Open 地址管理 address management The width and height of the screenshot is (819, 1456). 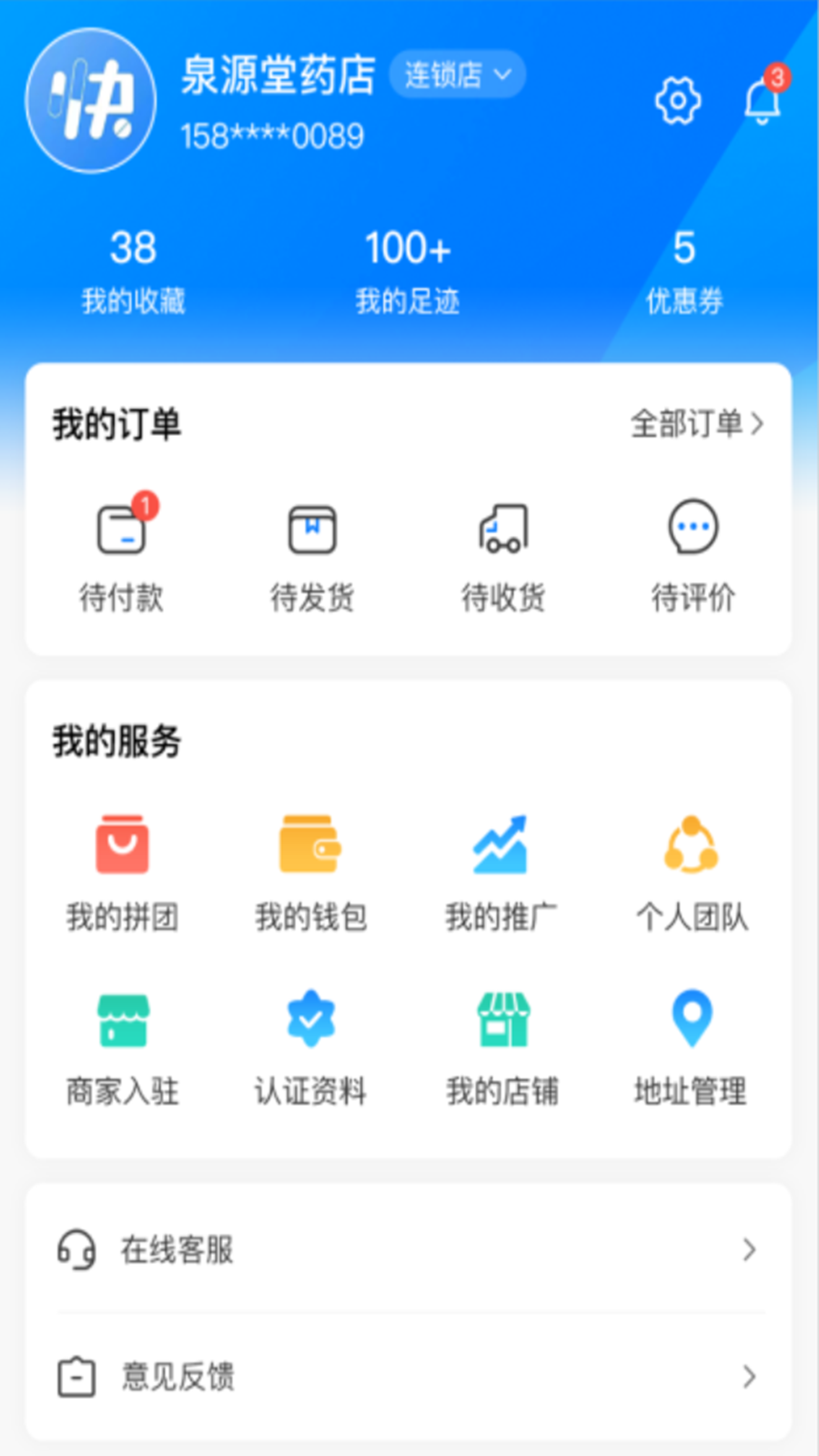click(692, 1049)
